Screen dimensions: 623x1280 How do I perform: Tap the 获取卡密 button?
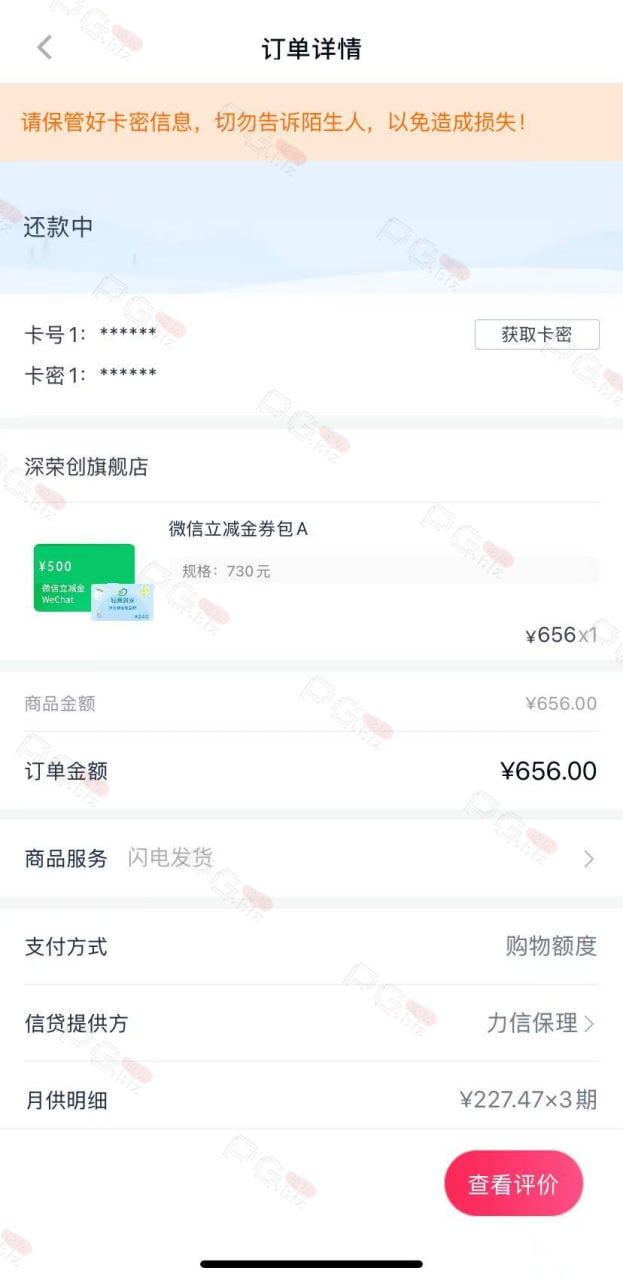coord(537,335)
